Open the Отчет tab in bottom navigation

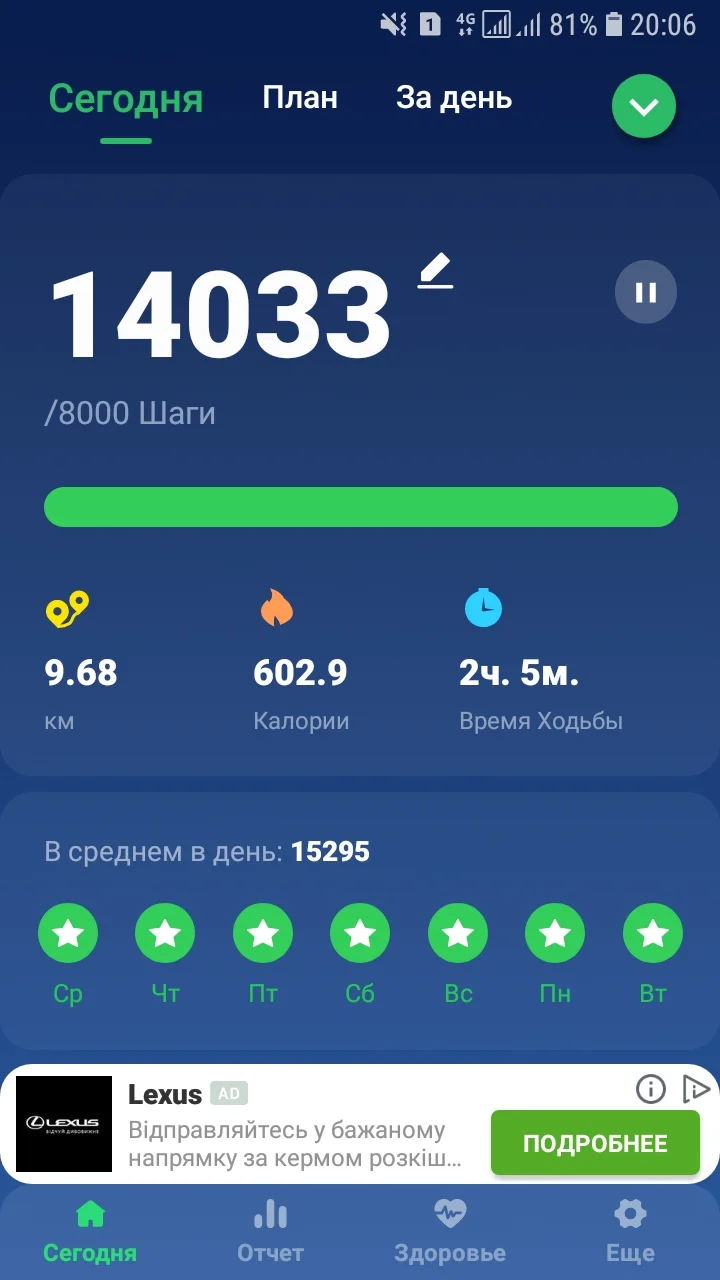[270, 1232]
